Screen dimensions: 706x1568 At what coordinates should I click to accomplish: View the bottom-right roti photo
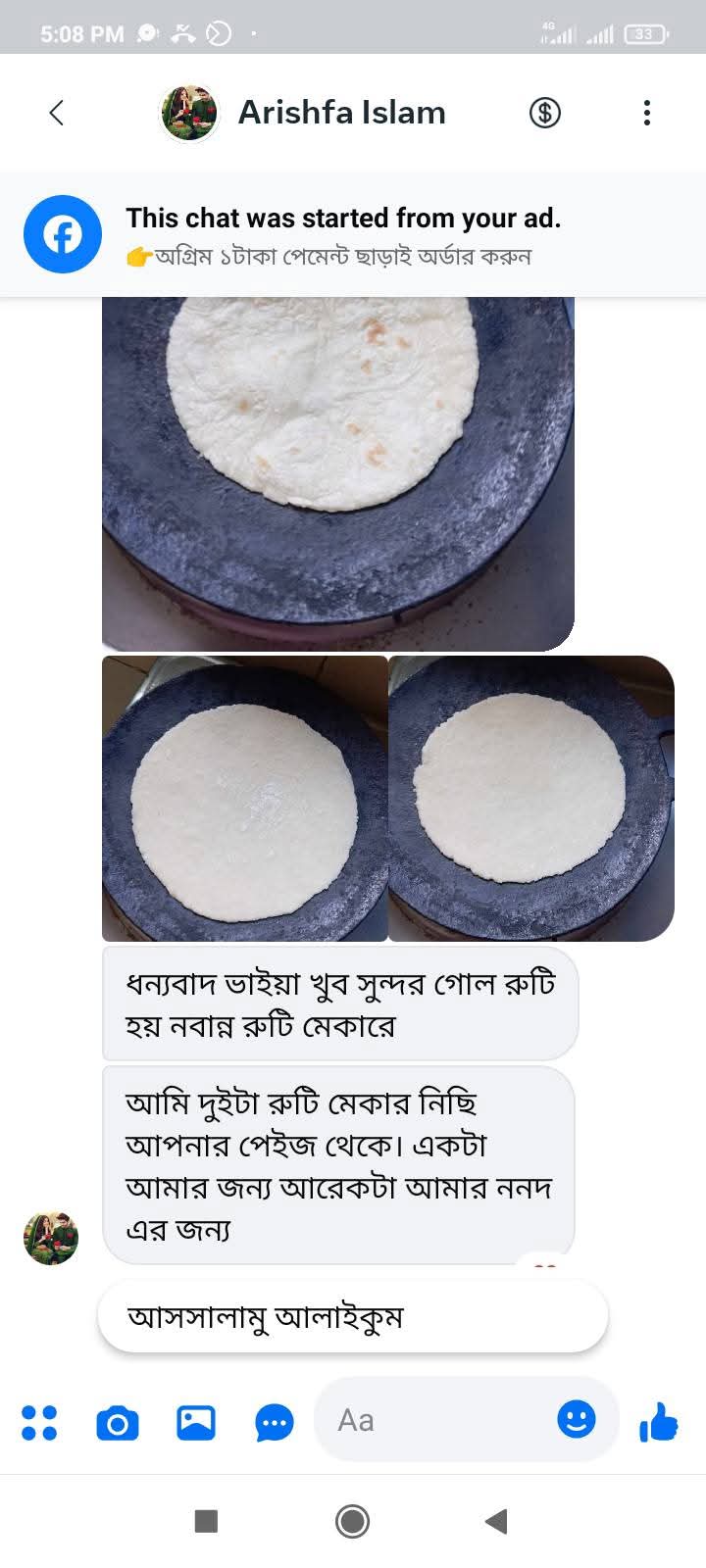pos(530,799)
